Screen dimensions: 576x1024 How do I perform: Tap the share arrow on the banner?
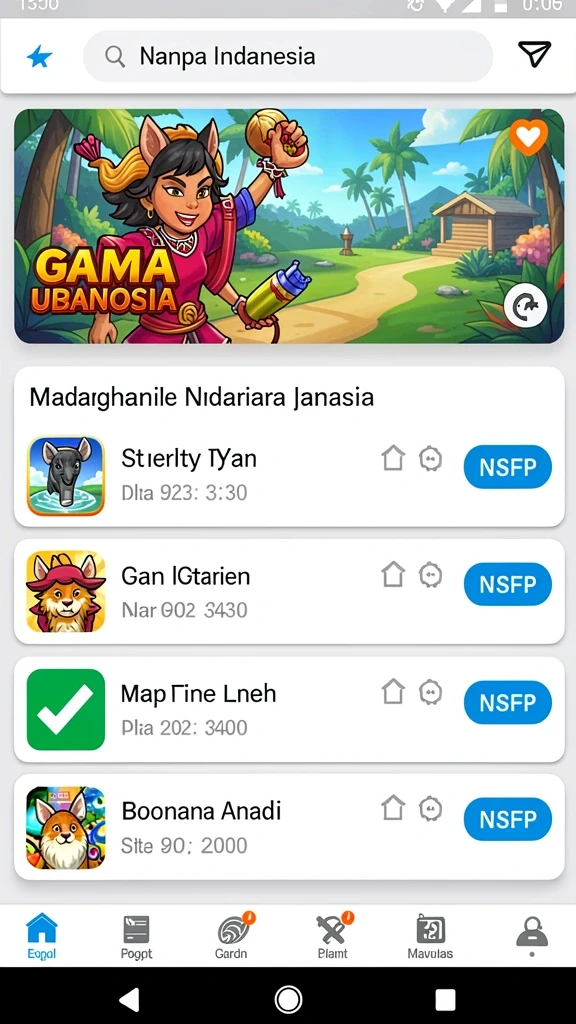pos(526,305)
